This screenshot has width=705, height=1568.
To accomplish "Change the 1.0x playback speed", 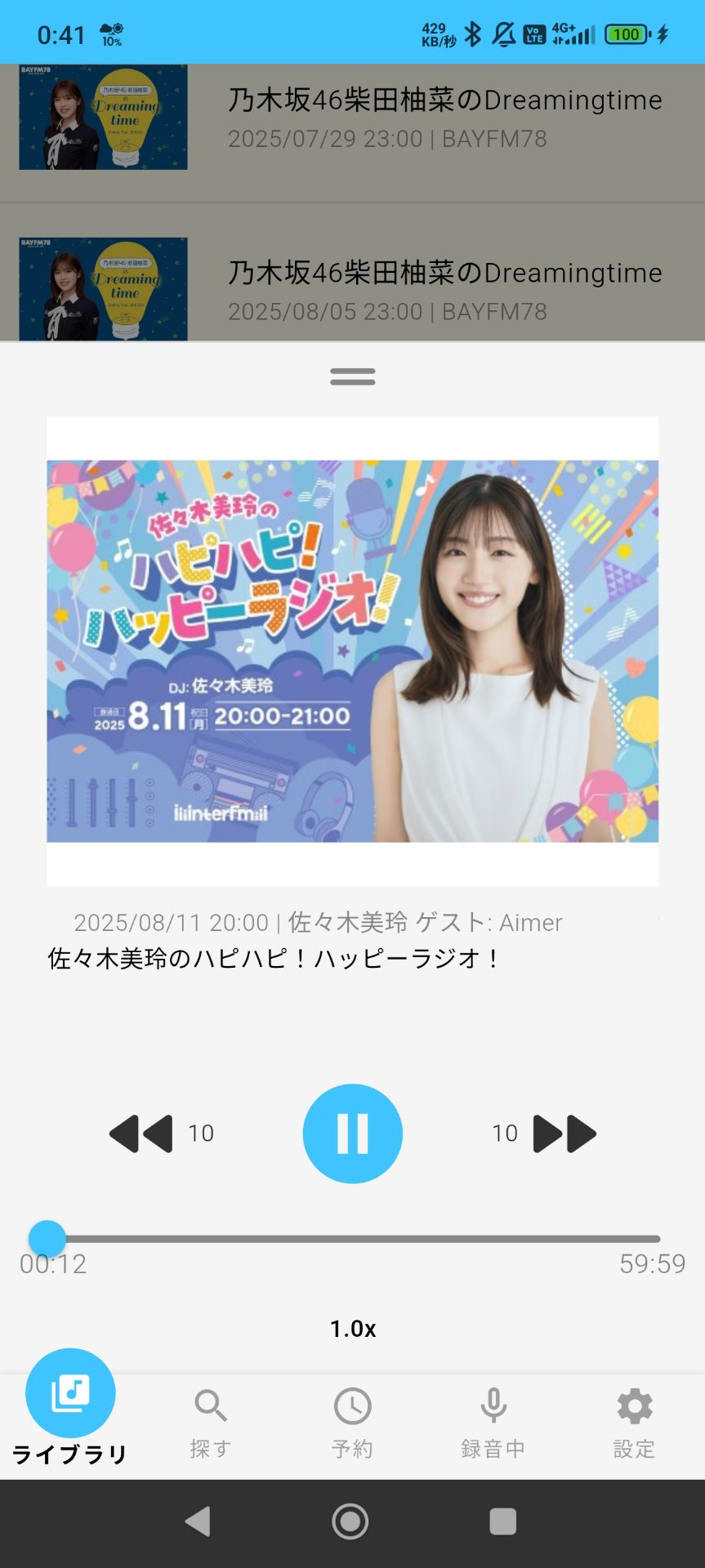I will 352,1329.
